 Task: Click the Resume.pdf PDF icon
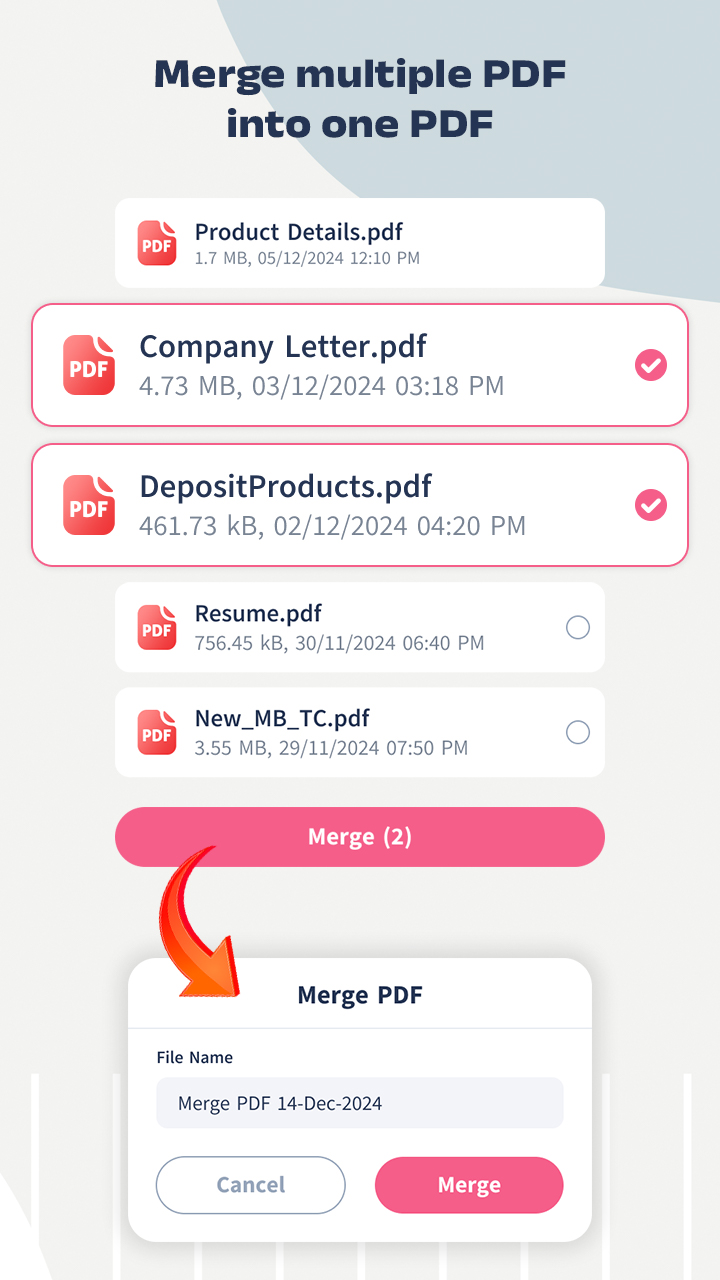click(156, 627)
